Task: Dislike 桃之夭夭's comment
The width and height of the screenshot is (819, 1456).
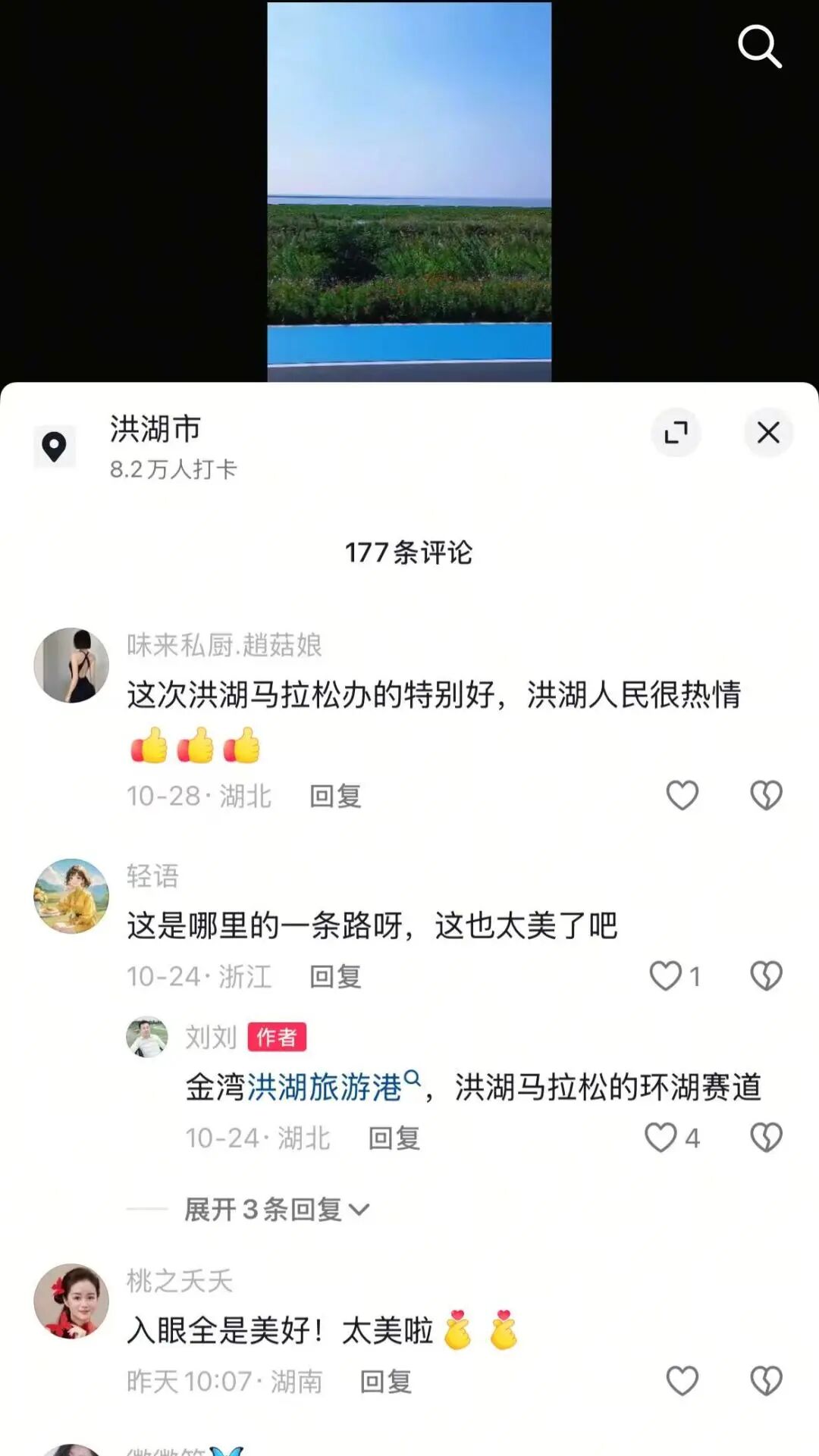Action: click(x=766, y=1380)
